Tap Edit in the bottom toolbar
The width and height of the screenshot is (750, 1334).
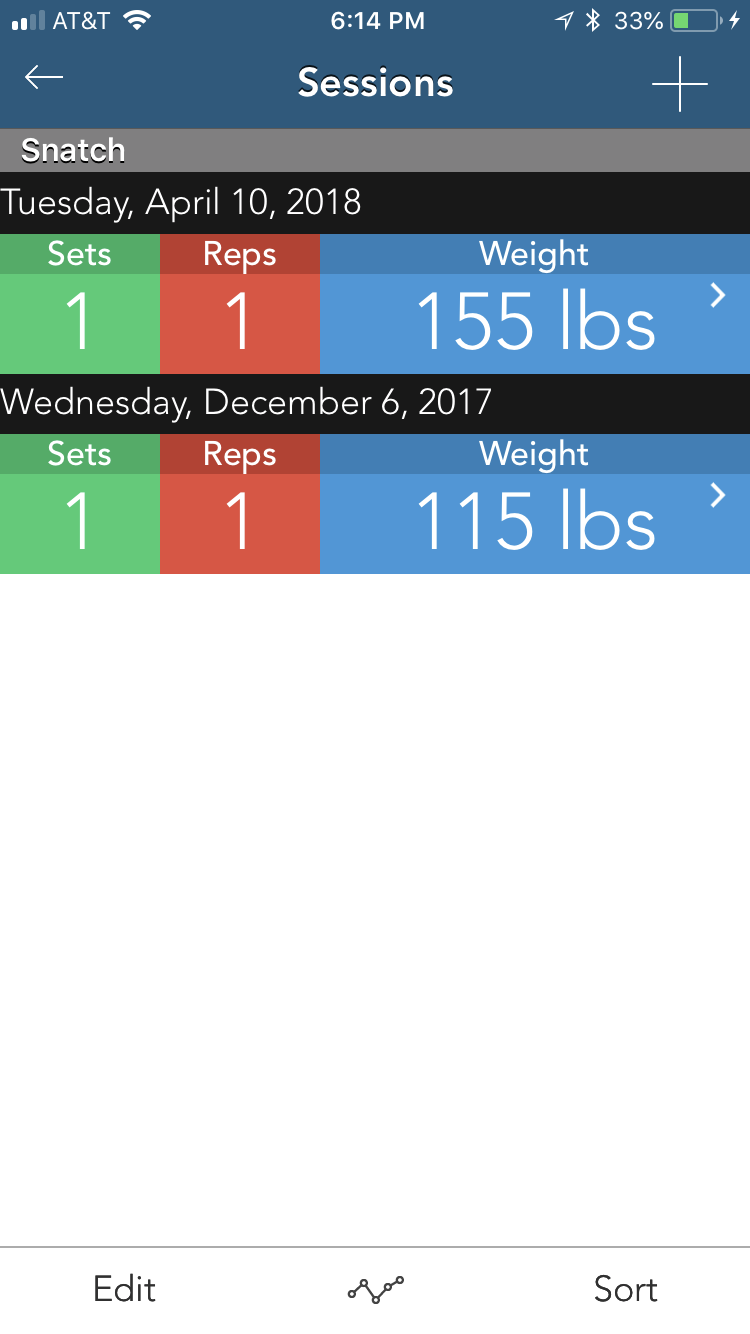pyautogui.click(x=125, y=1289)
